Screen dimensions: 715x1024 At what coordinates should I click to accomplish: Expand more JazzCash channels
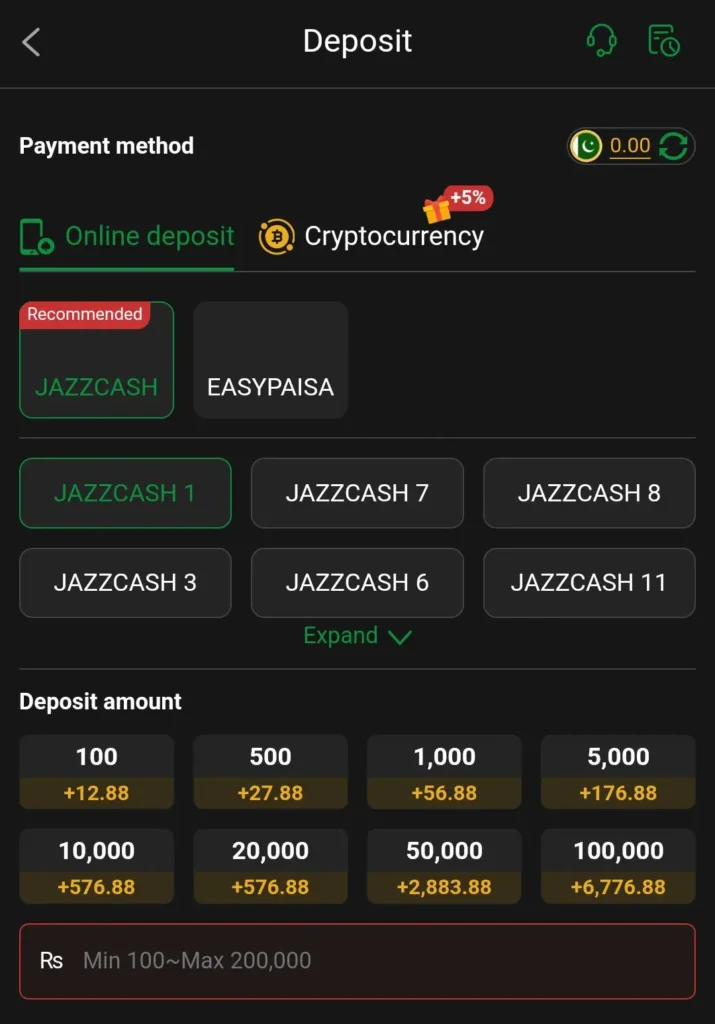click(357, 636)
